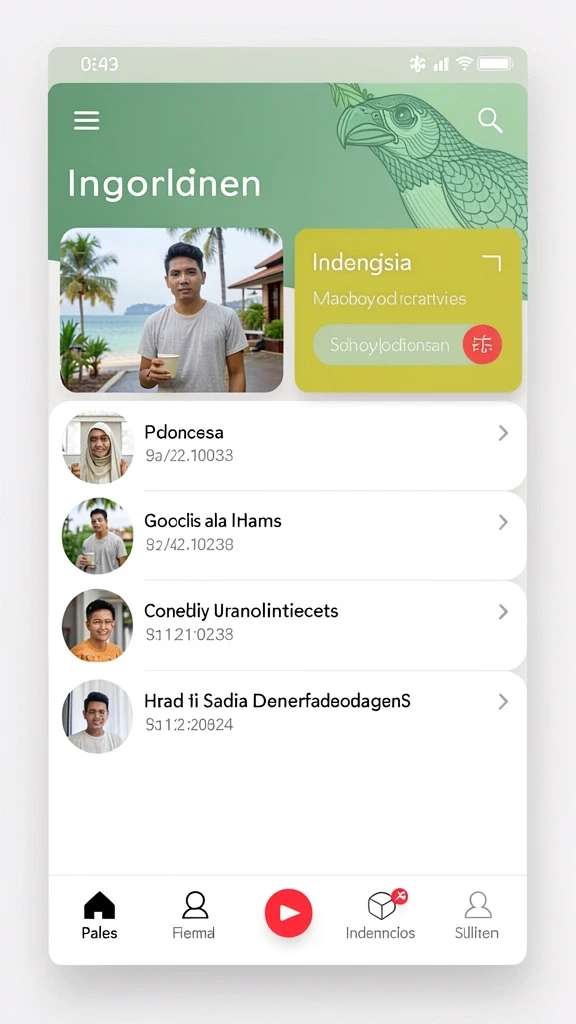Open the Pdoncesa row
The image size is (576, 1024).
(x=288, y=446)
